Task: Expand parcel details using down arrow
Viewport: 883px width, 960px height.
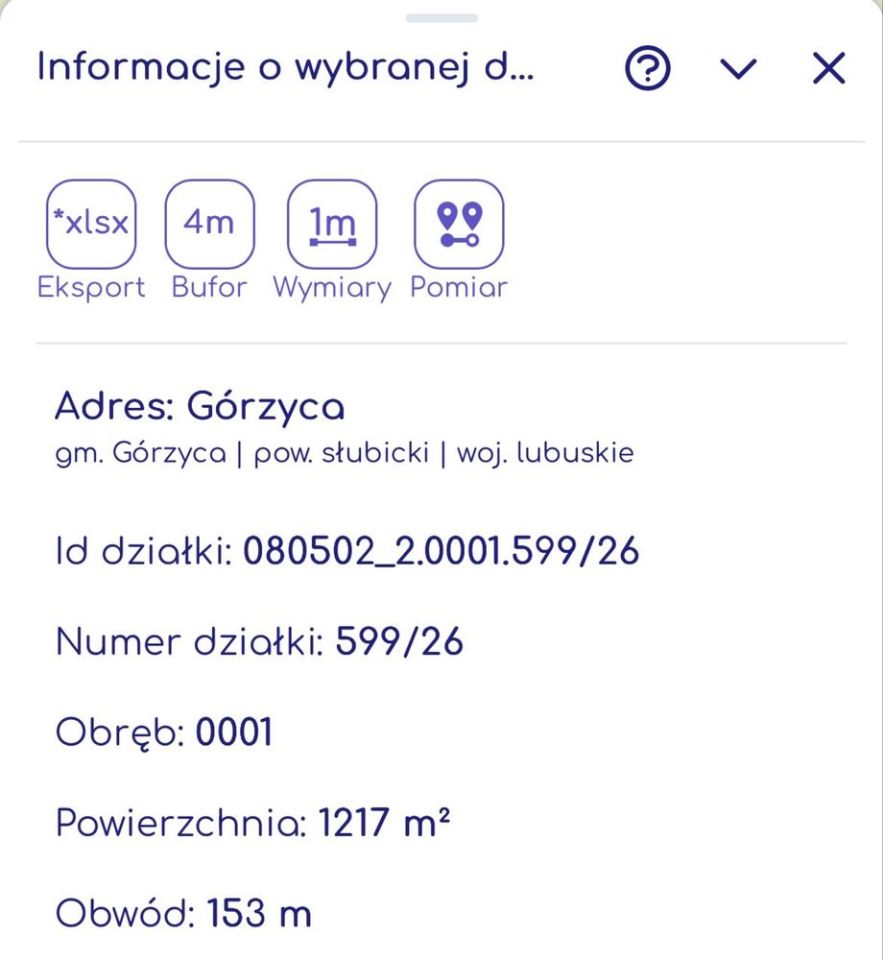Action: pyautogui.click(x=737, y=70)
